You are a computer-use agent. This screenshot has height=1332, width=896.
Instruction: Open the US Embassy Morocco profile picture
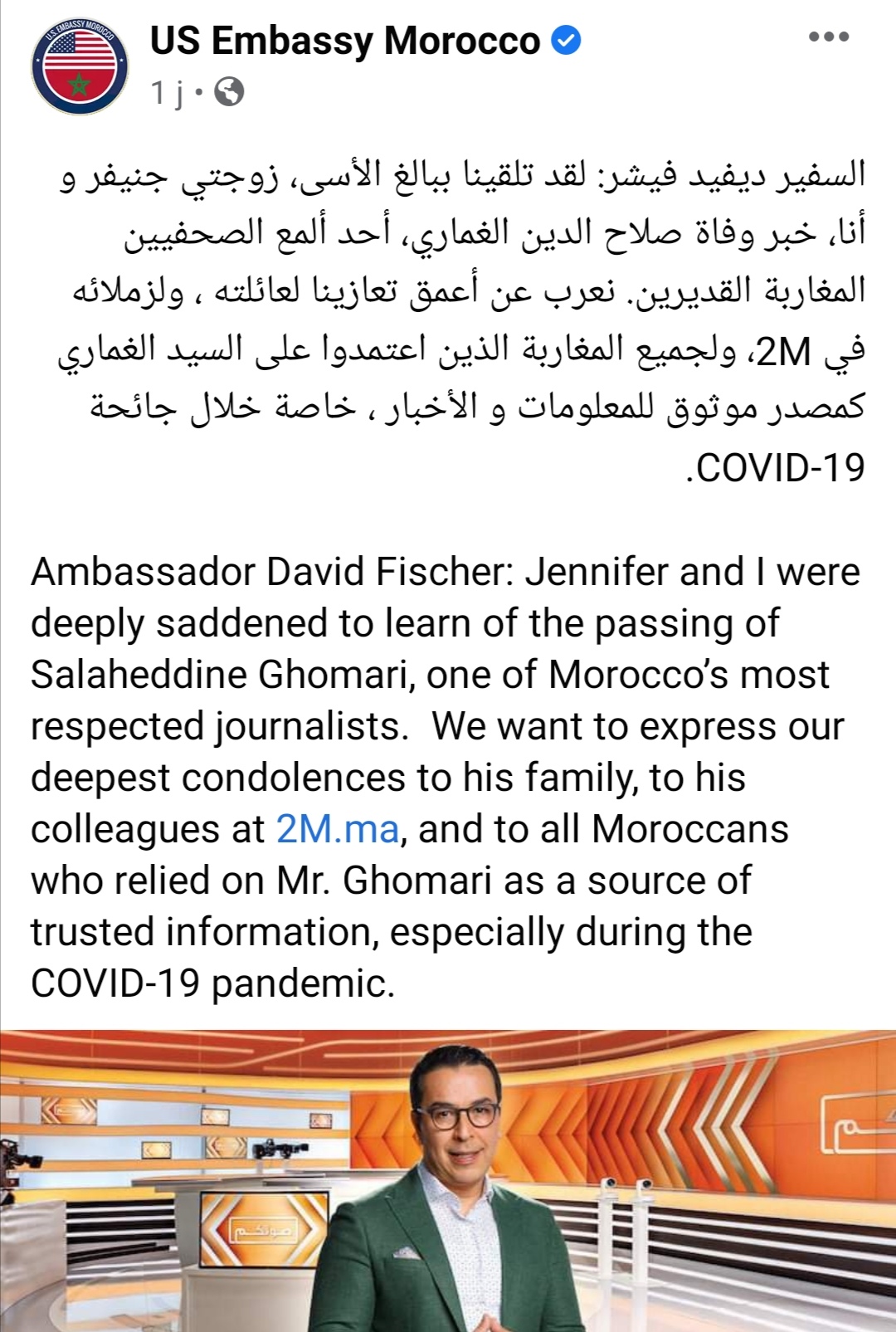click(80, 68)
